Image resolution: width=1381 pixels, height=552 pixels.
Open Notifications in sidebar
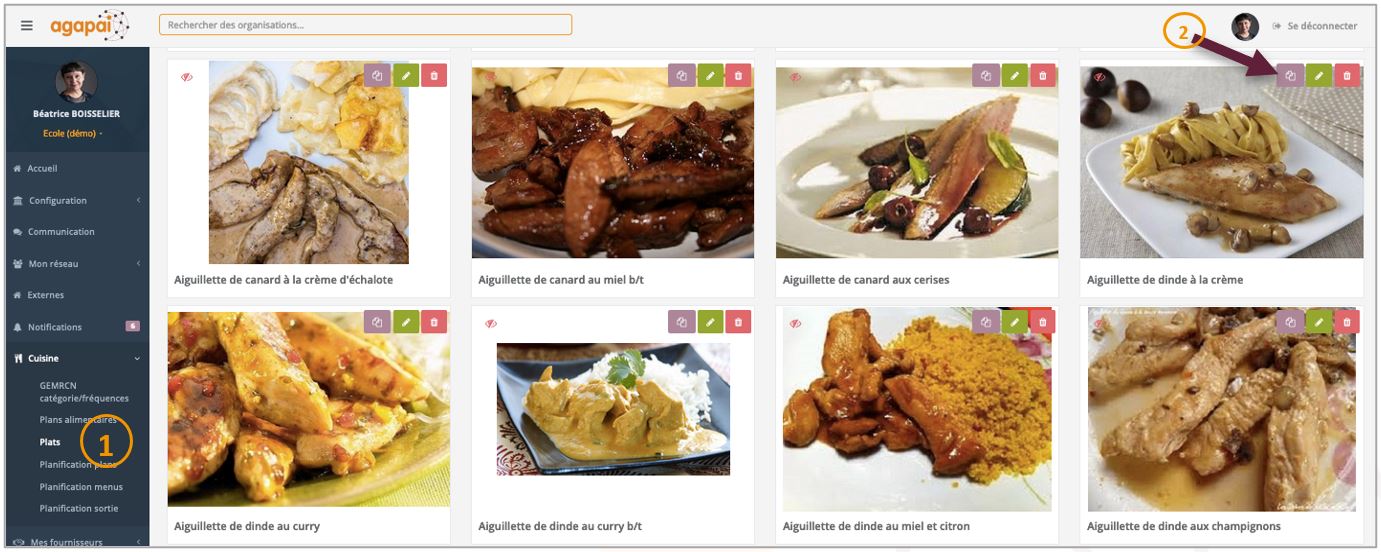point(54,327)
